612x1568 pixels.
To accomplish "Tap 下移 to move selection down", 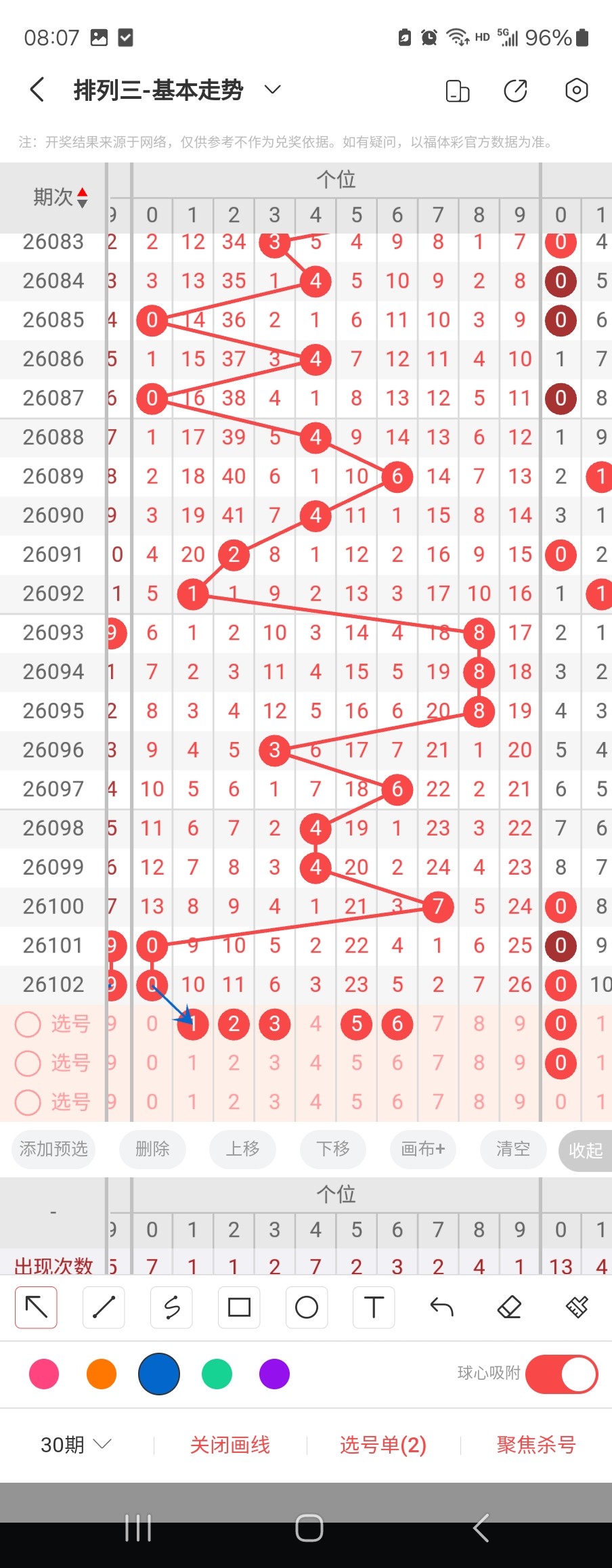I will tap(333, 1149).
